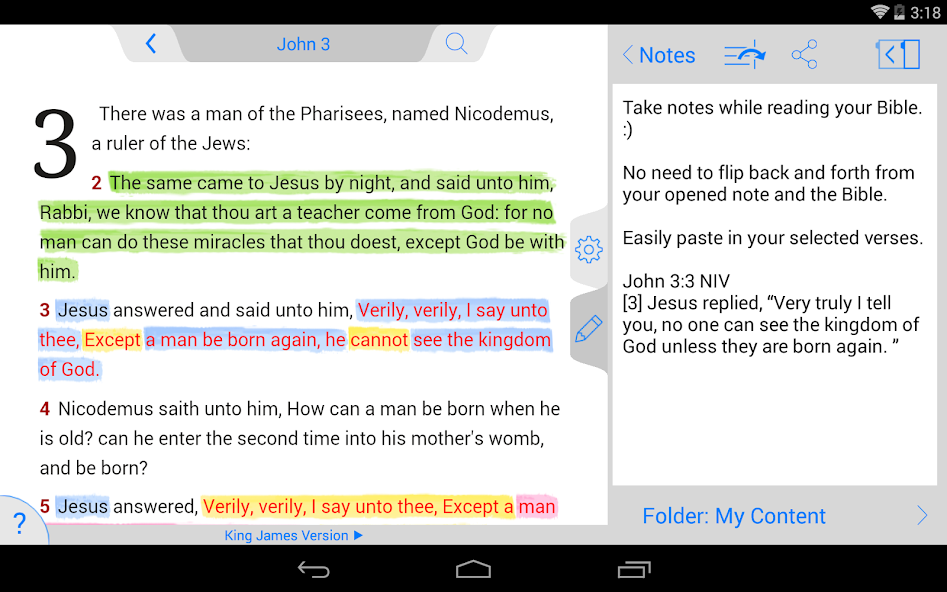Open the John 3 chapter selector

point(303,44)
